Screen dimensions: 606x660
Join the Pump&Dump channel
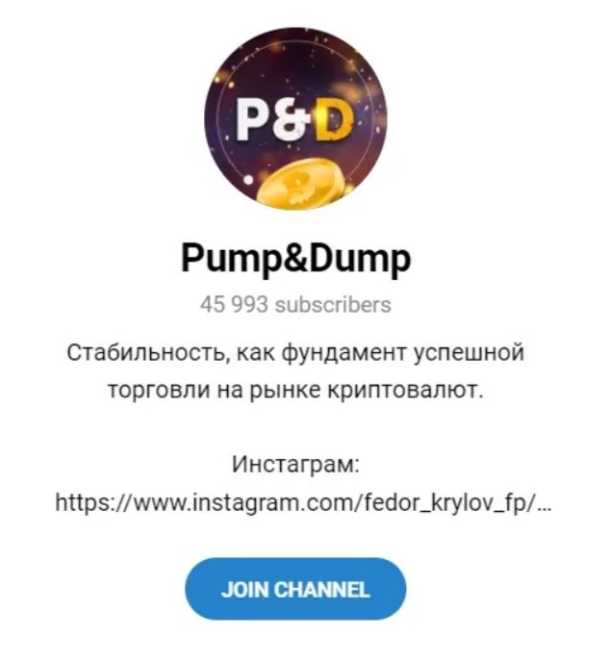pos(295,588)
